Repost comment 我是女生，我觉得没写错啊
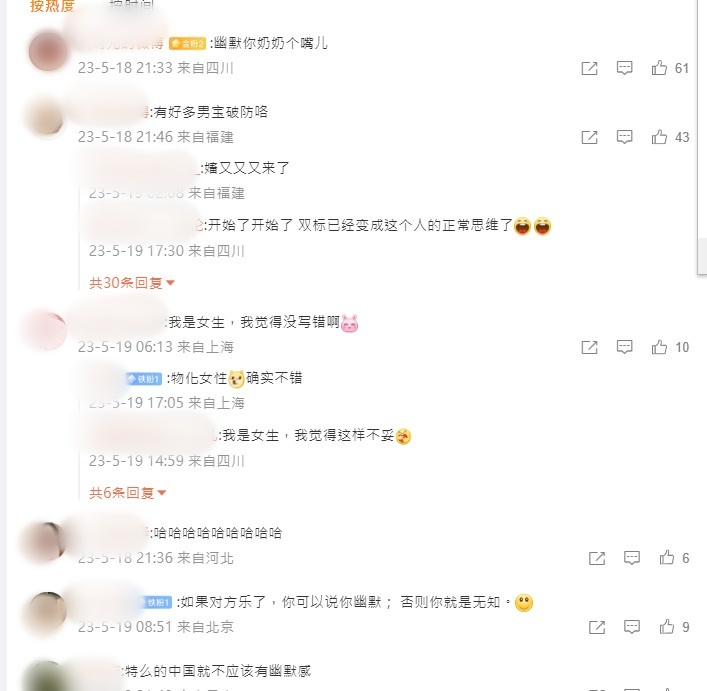Image resolution: width=707 pixels, height=691 pixels. [x=589, y=347]
